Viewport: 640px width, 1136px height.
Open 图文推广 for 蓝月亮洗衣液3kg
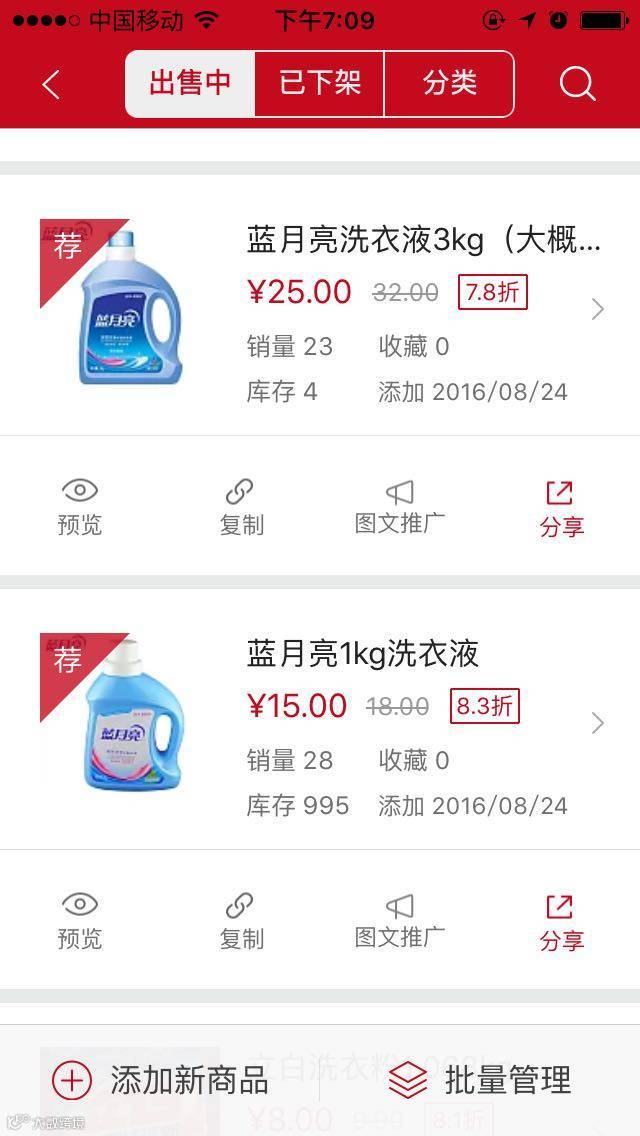pos(400,506)
